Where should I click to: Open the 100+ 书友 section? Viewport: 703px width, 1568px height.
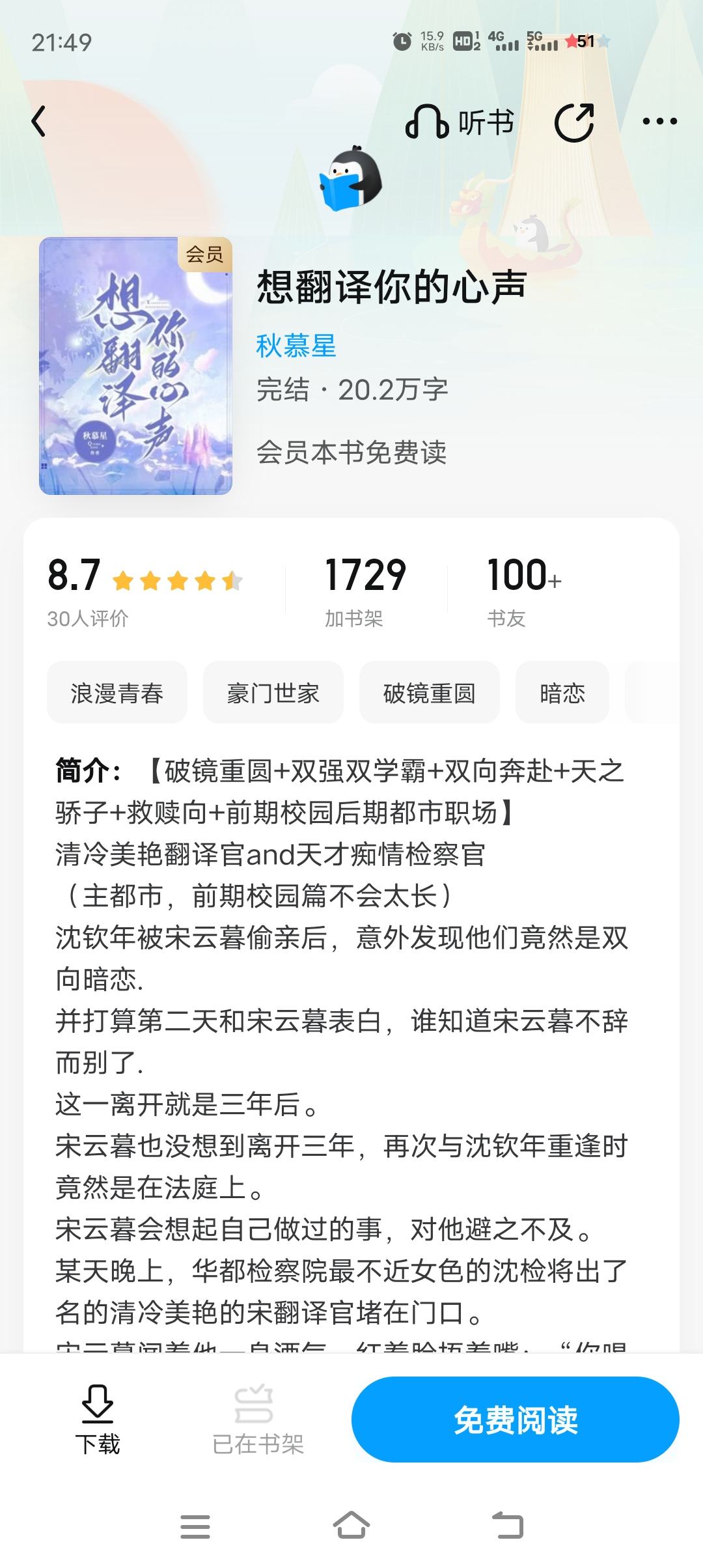524,591
